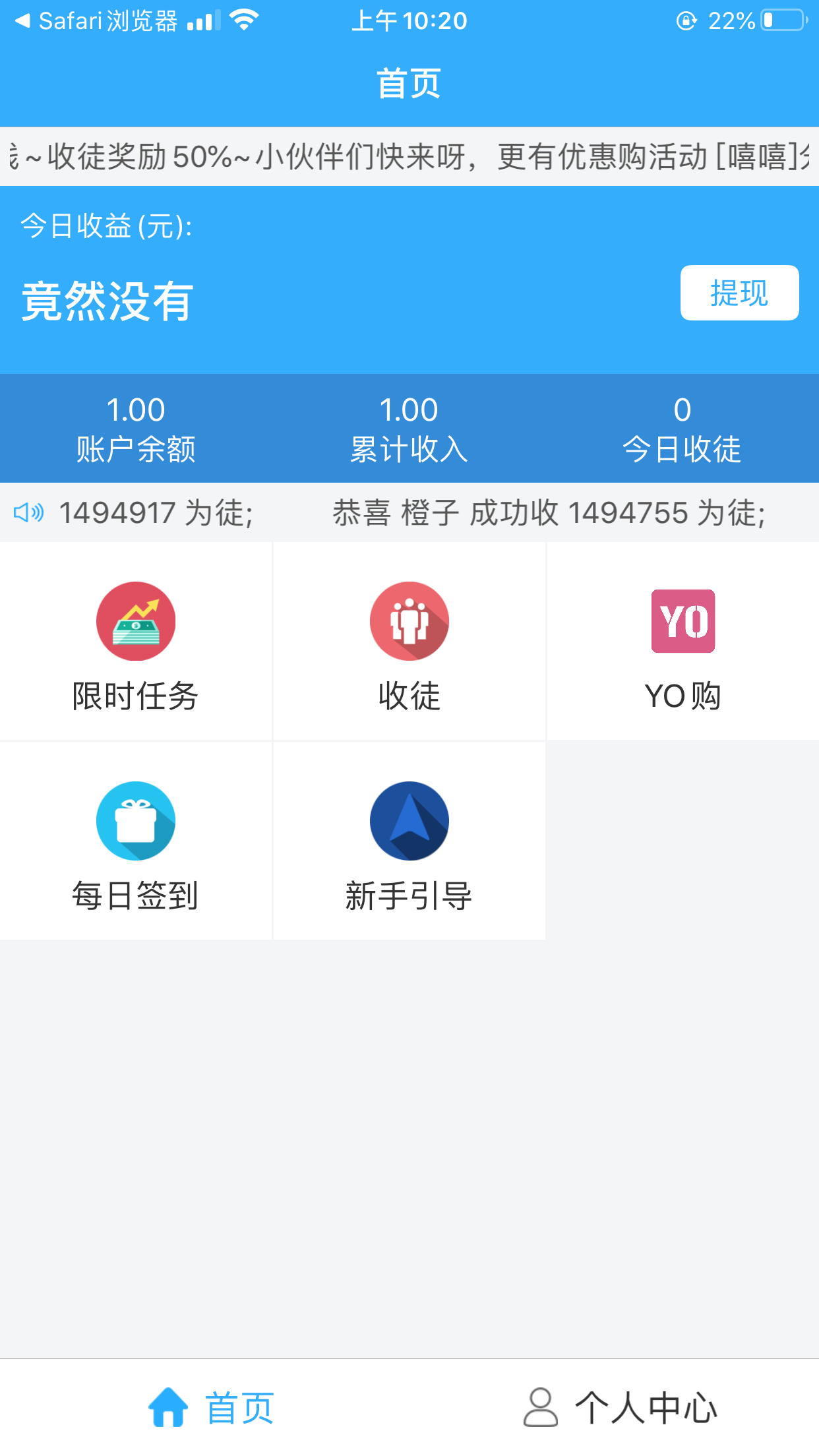Open the 限时任务 tile

(x=136, y=641)
